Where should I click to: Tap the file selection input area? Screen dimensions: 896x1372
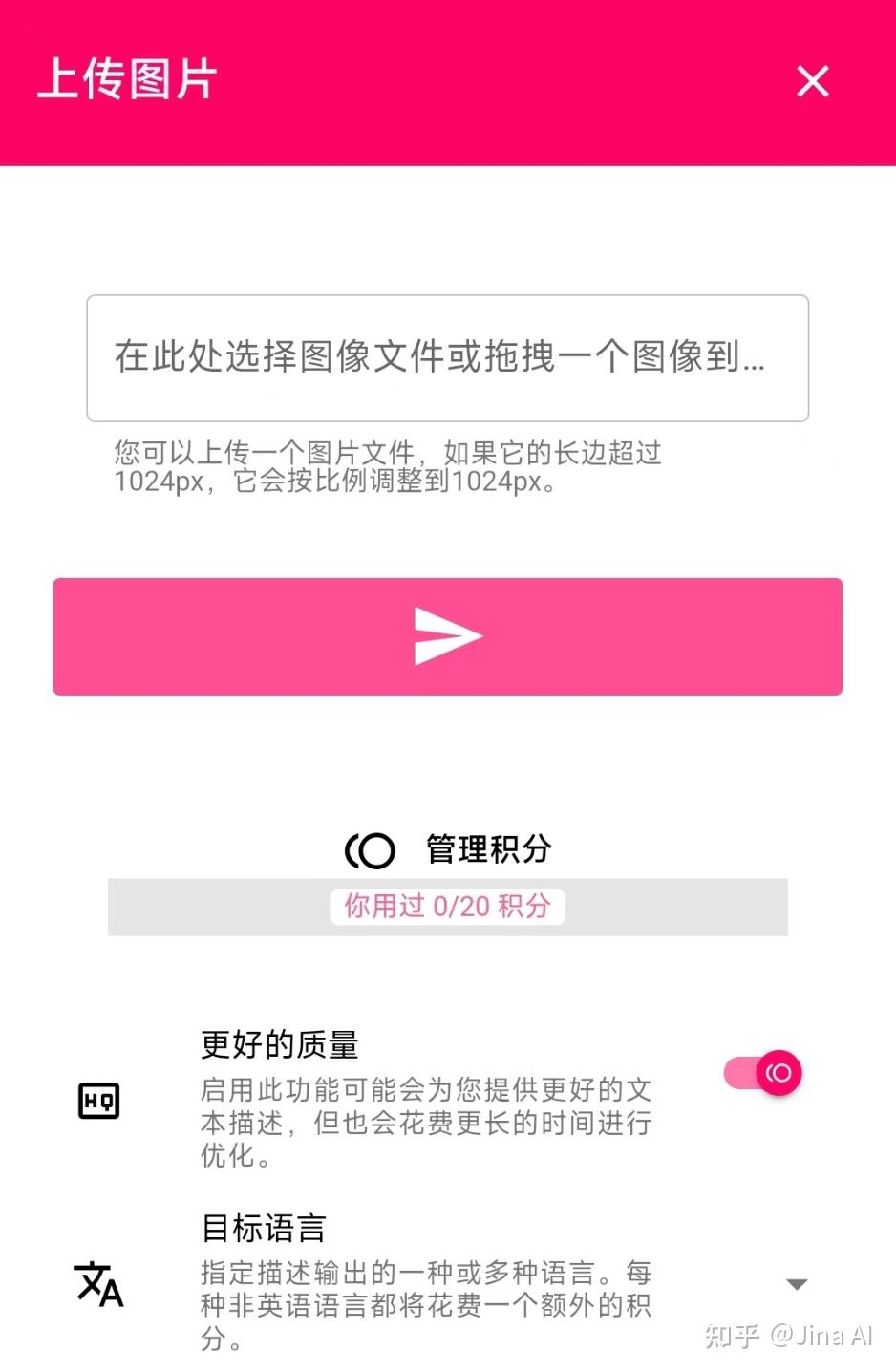447,357
